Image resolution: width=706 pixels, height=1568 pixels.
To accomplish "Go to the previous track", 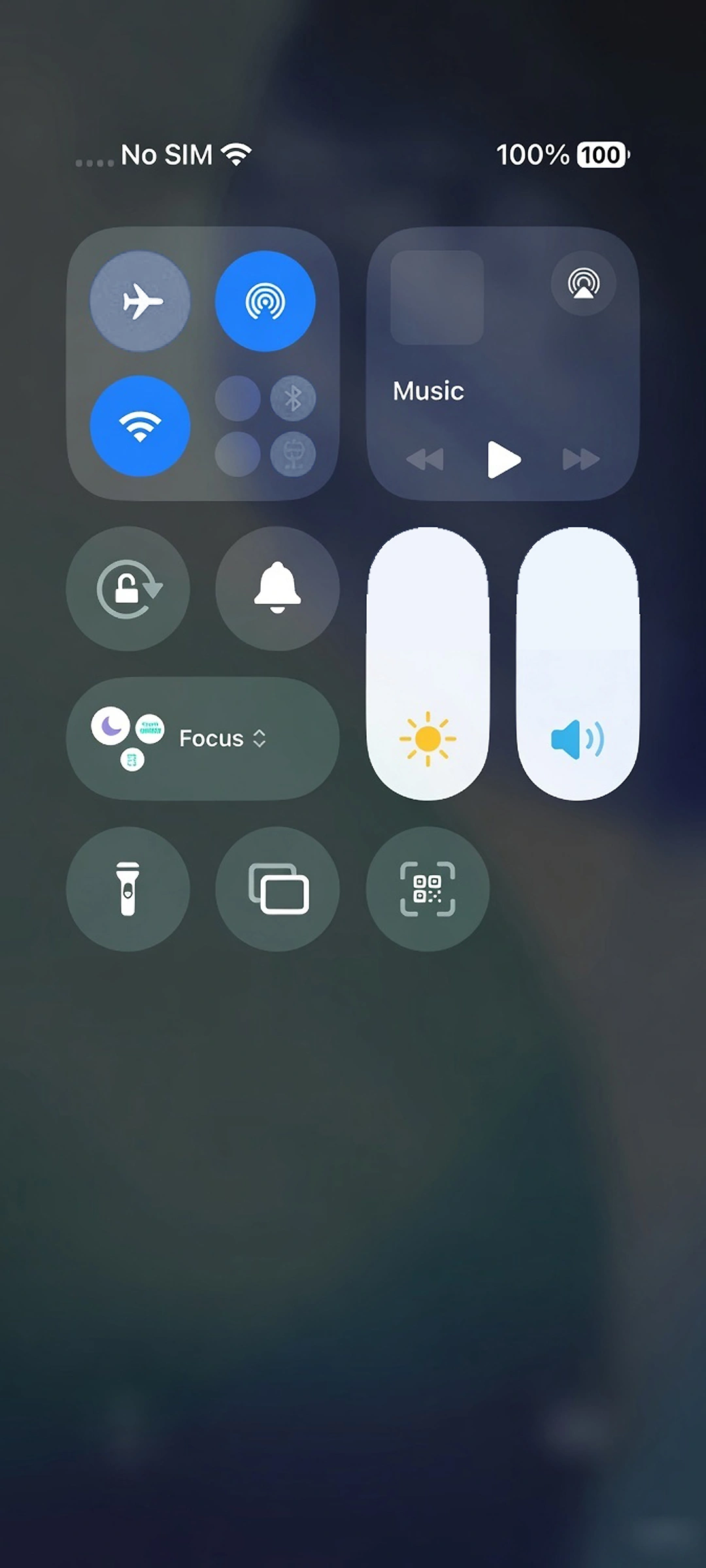I will pos(426,459).
